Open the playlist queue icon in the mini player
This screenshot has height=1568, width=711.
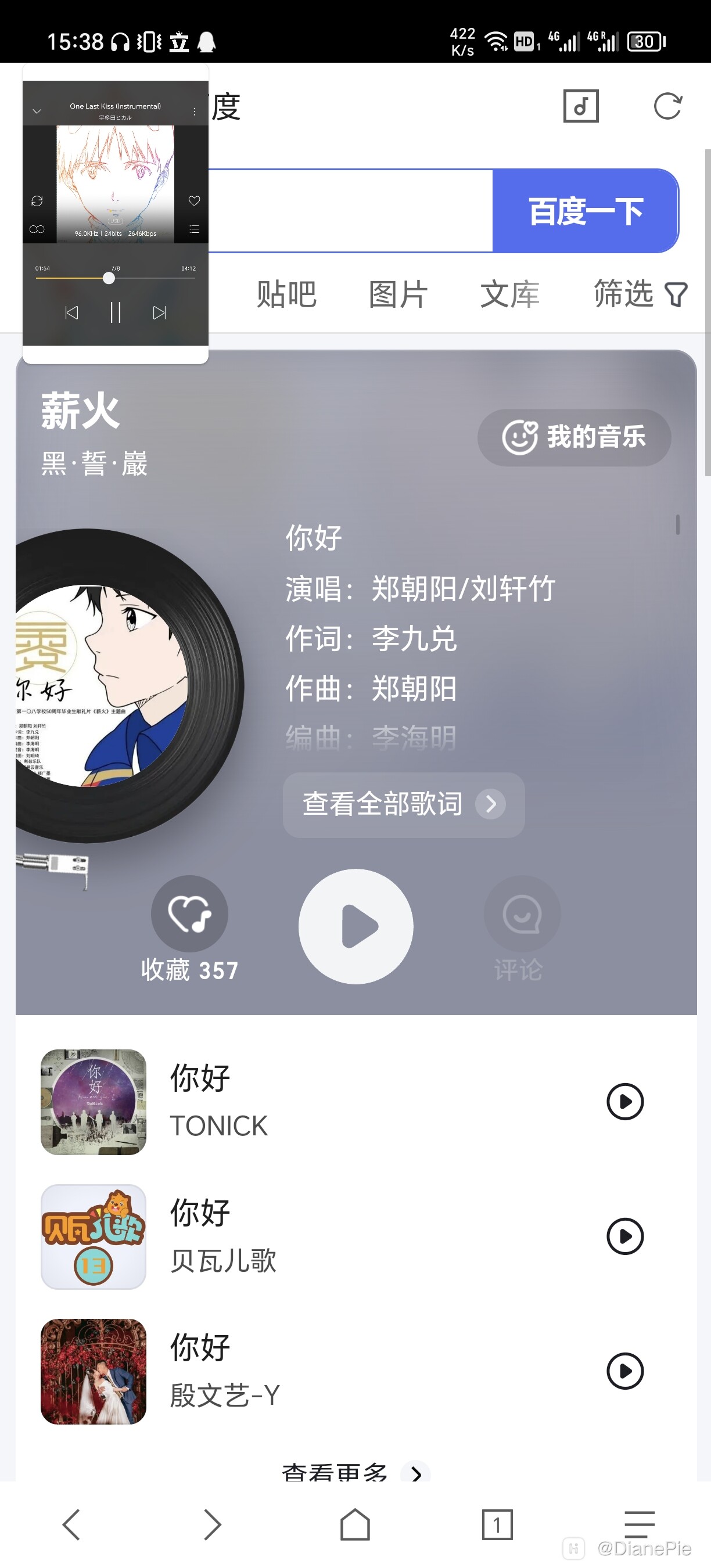pyautogui.click(x=193, y=228)
